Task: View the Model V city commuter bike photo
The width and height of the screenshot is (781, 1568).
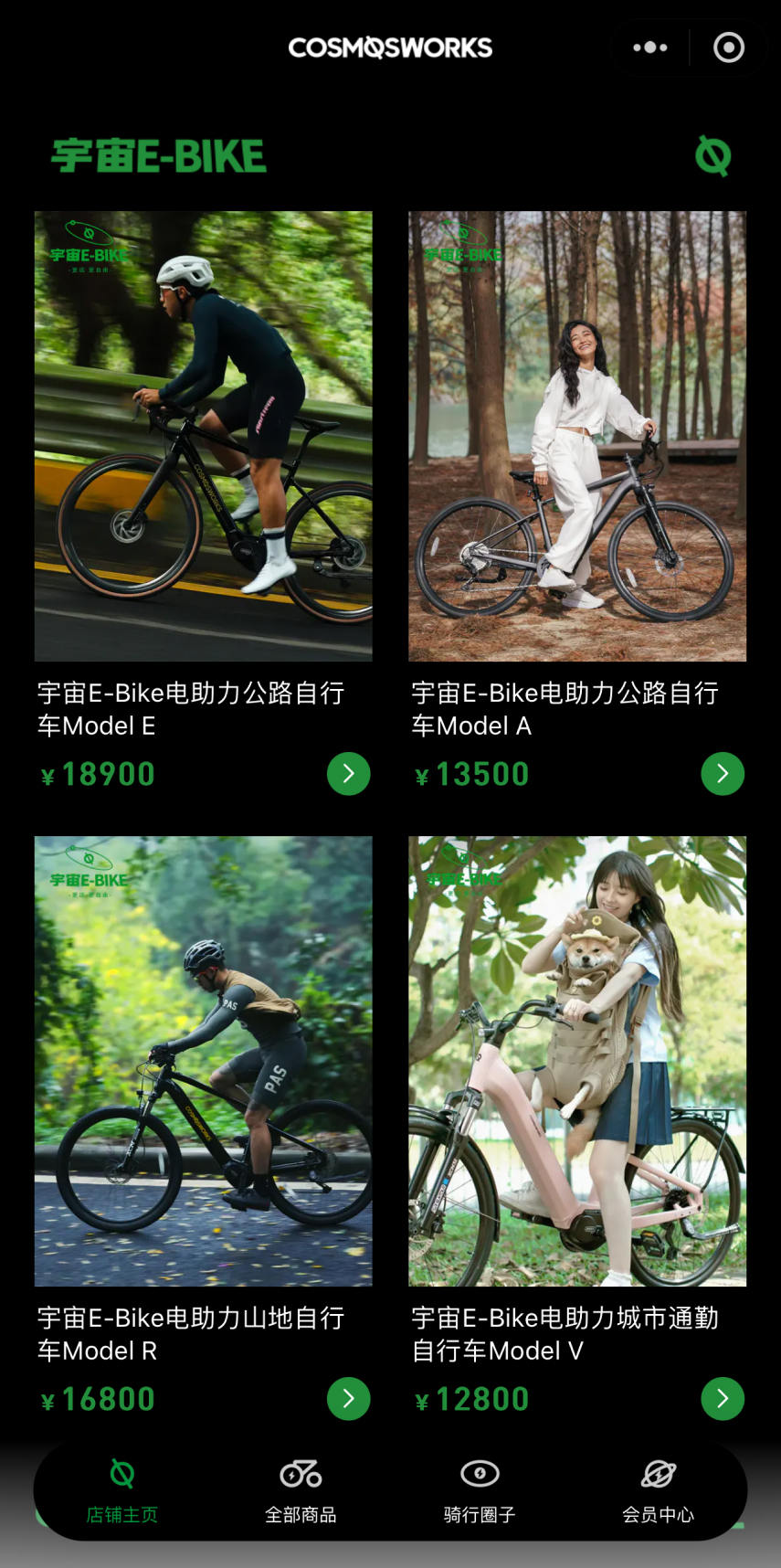Action: click(x=576, y=1061)
